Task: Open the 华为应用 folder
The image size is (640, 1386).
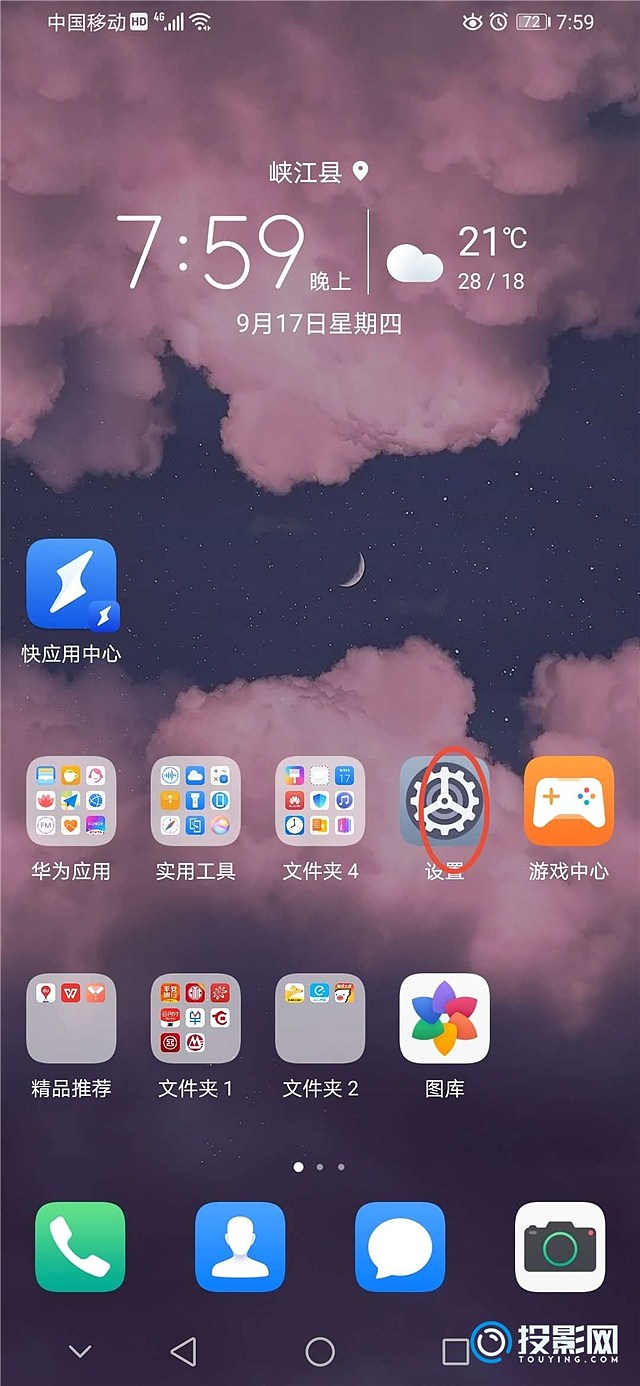Action: [71, 801]
